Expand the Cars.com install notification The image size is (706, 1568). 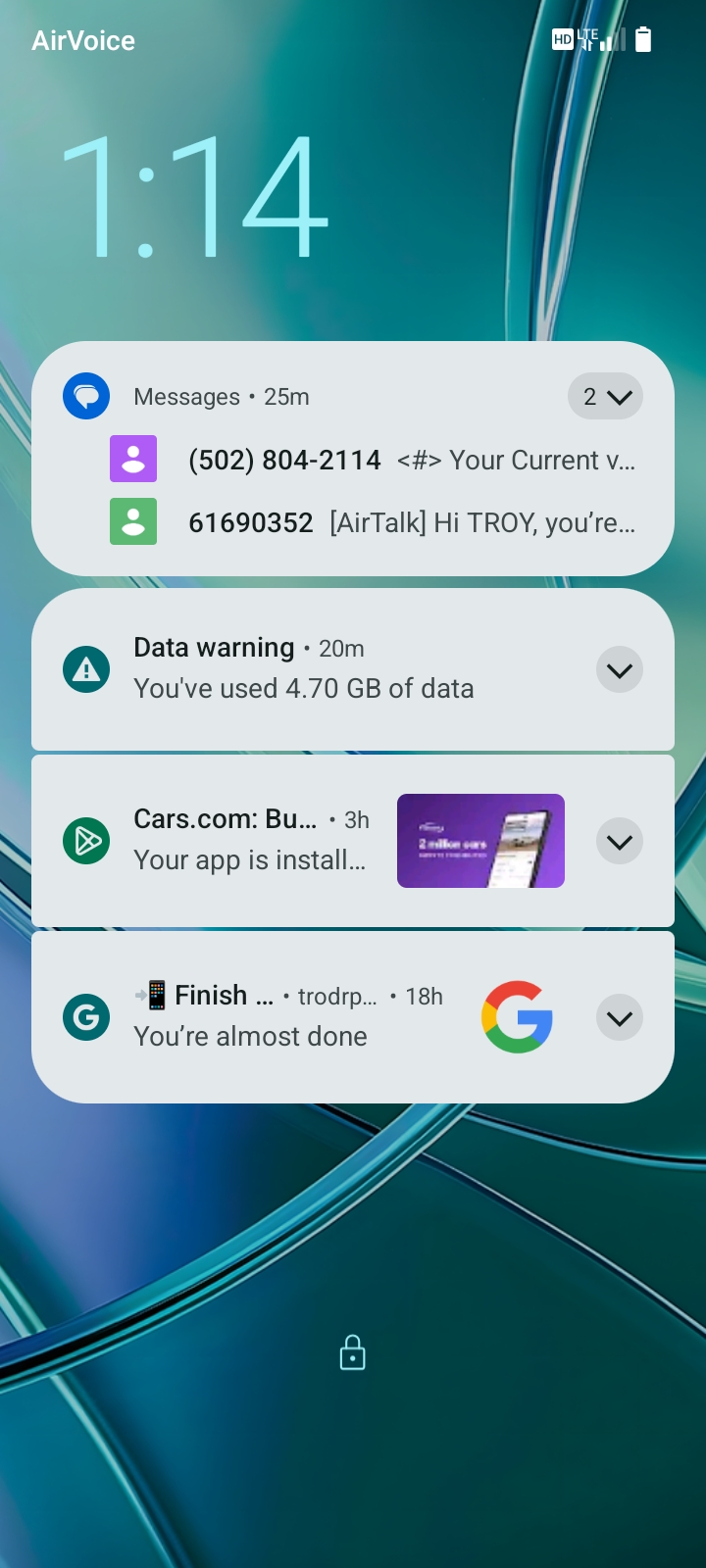point(620,842)
